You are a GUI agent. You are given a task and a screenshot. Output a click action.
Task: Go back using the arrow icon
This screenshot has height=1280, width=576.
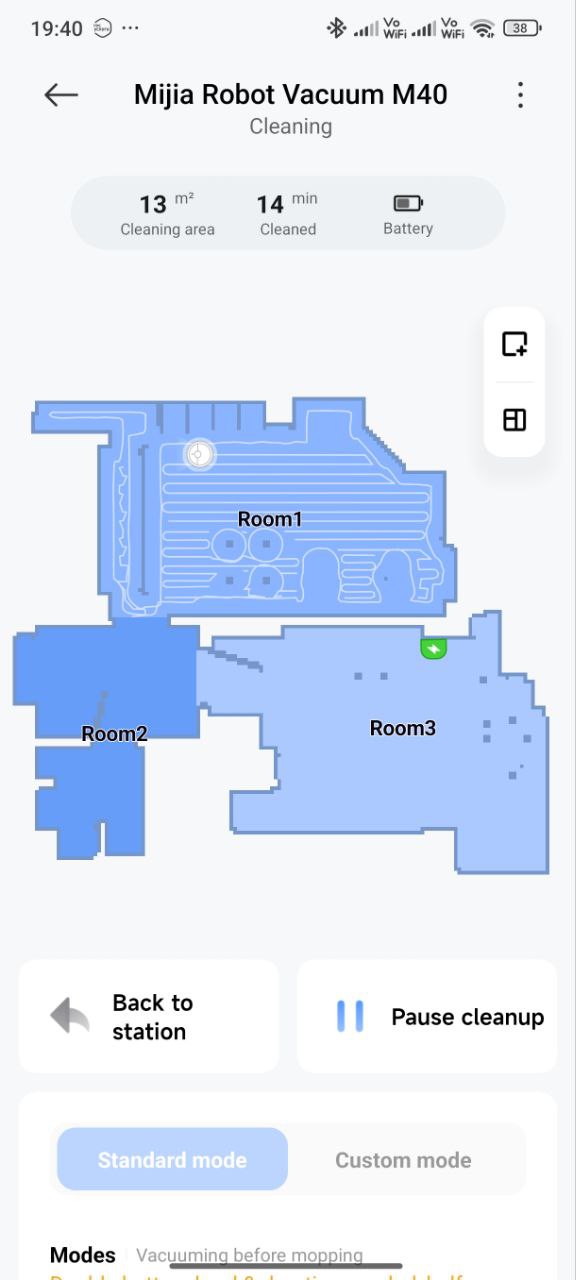tap(61, 95)
